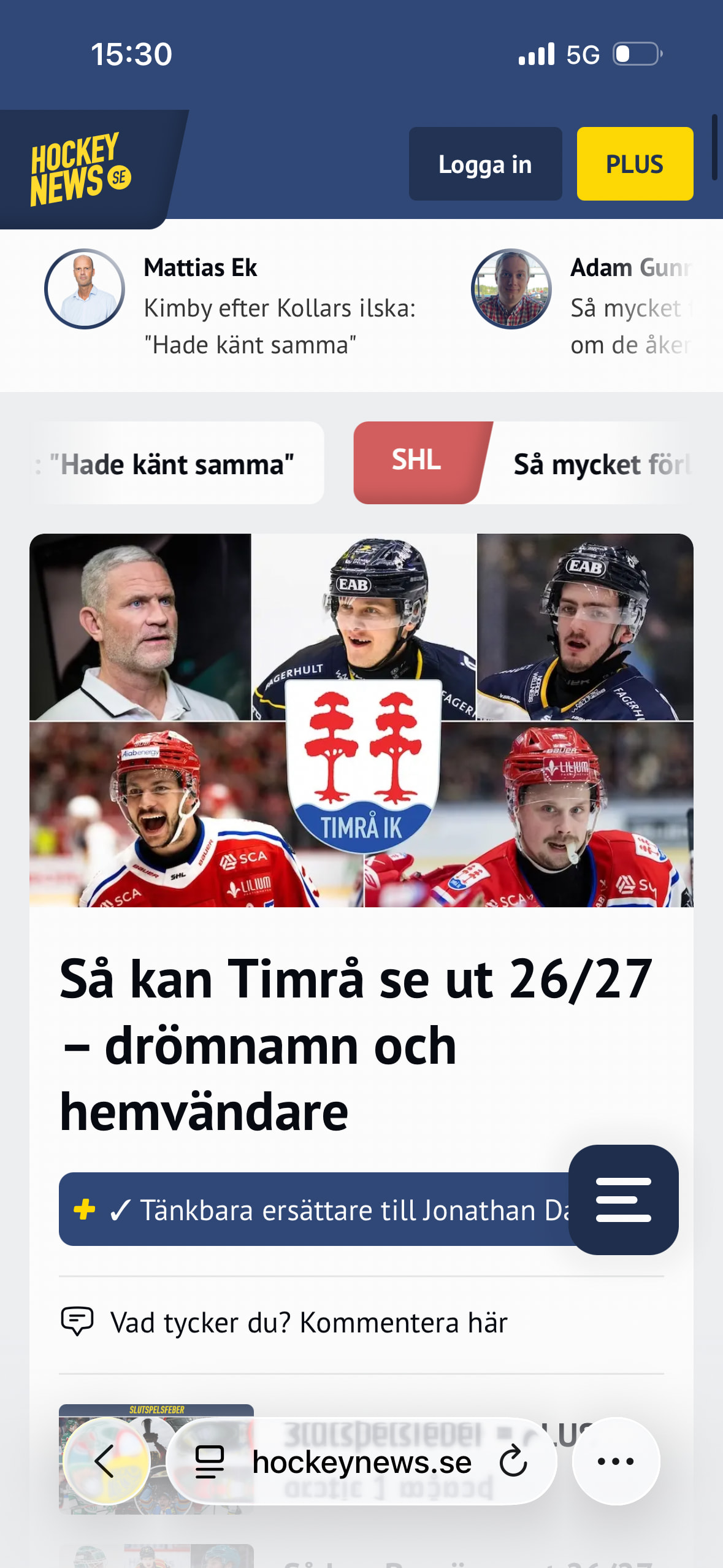Screen dimensions: 723x1568
Task: Open the "Hade känt samma" ticker chip
Action: click(x=175, y=464)
